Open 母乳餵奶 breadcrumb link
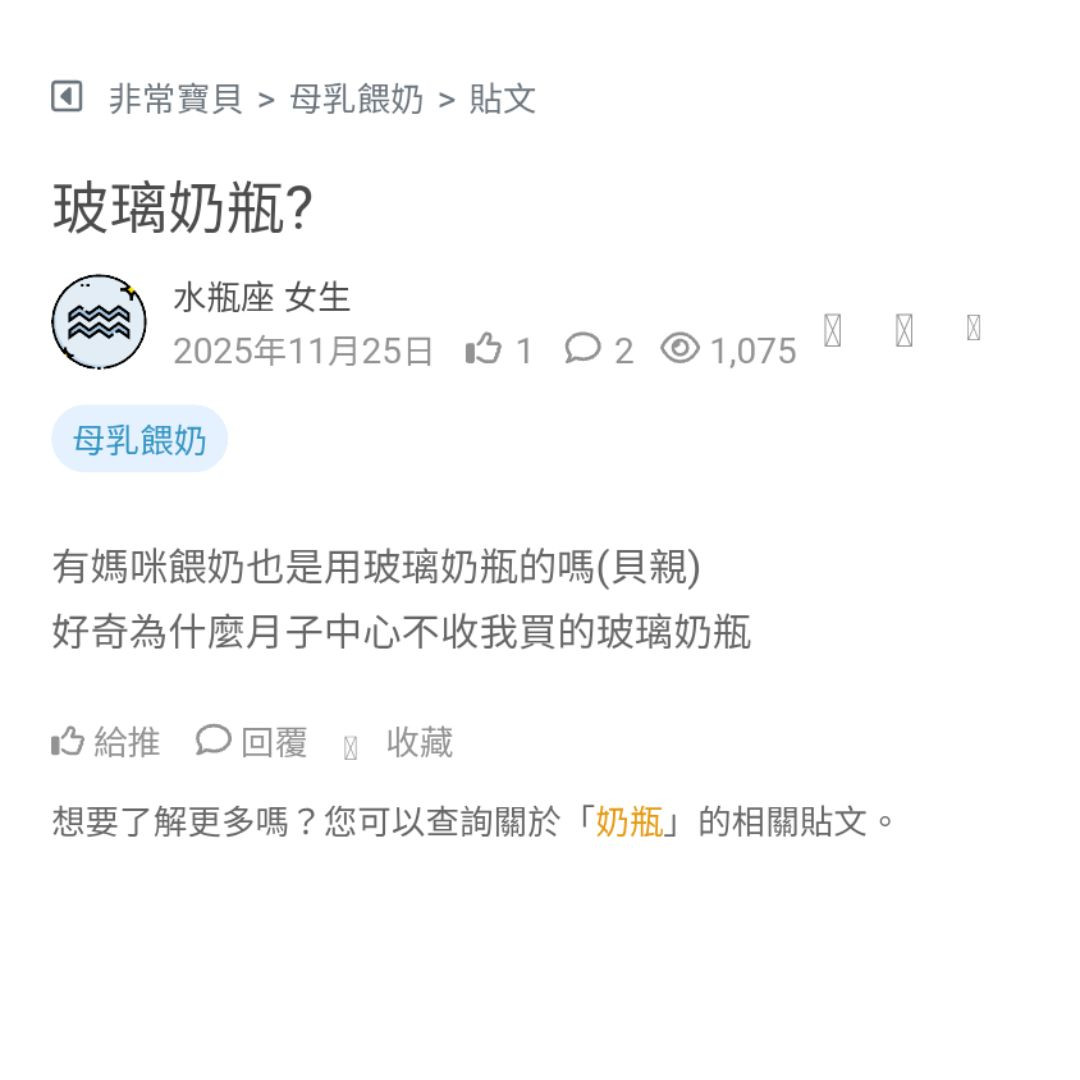Image resolution: width=1080 pixels, height=1080 pixels. click(x=356, y=99)
